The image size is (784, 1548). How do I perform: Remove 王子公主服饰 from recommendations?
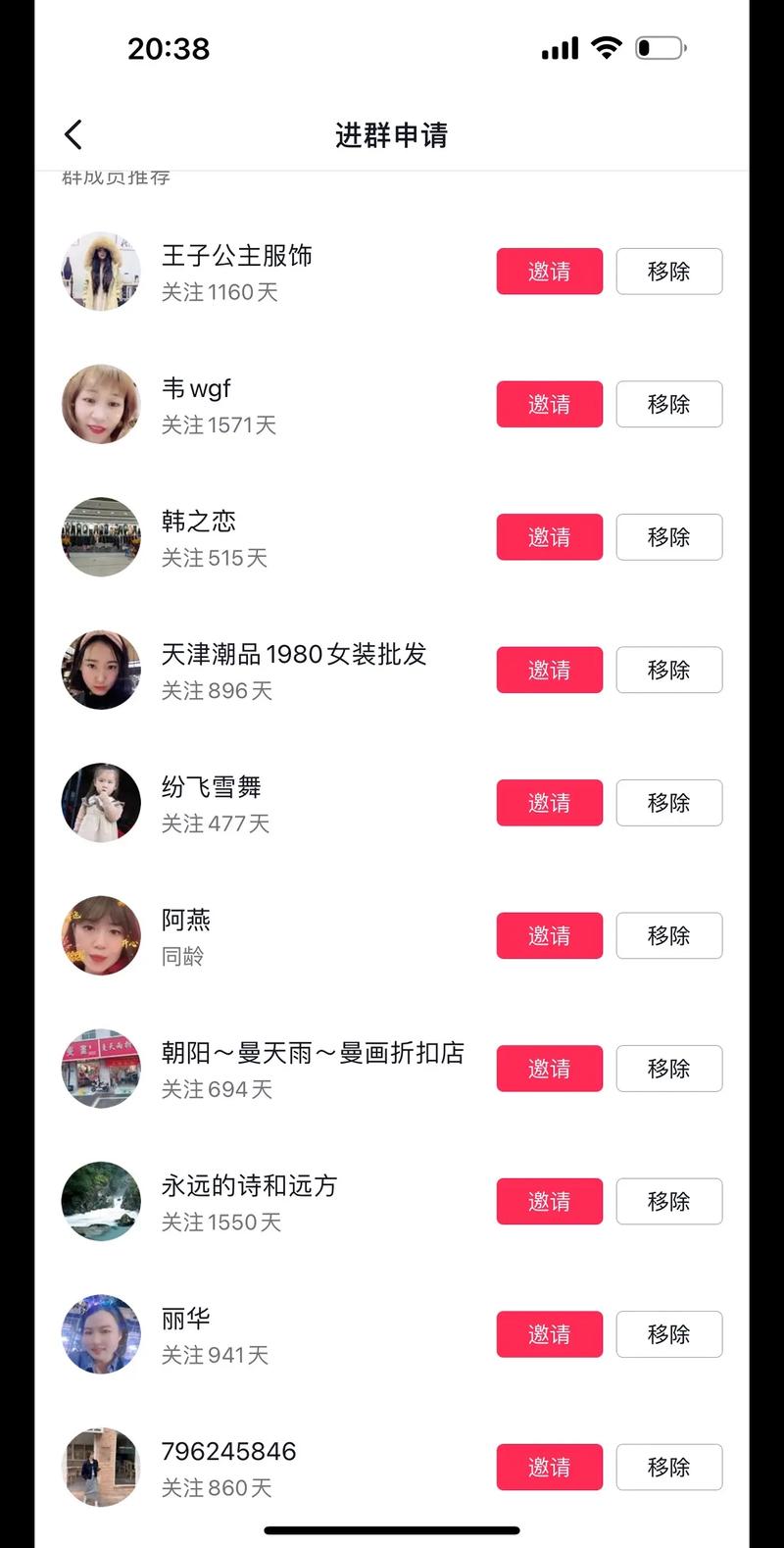(x=668, y=272)
